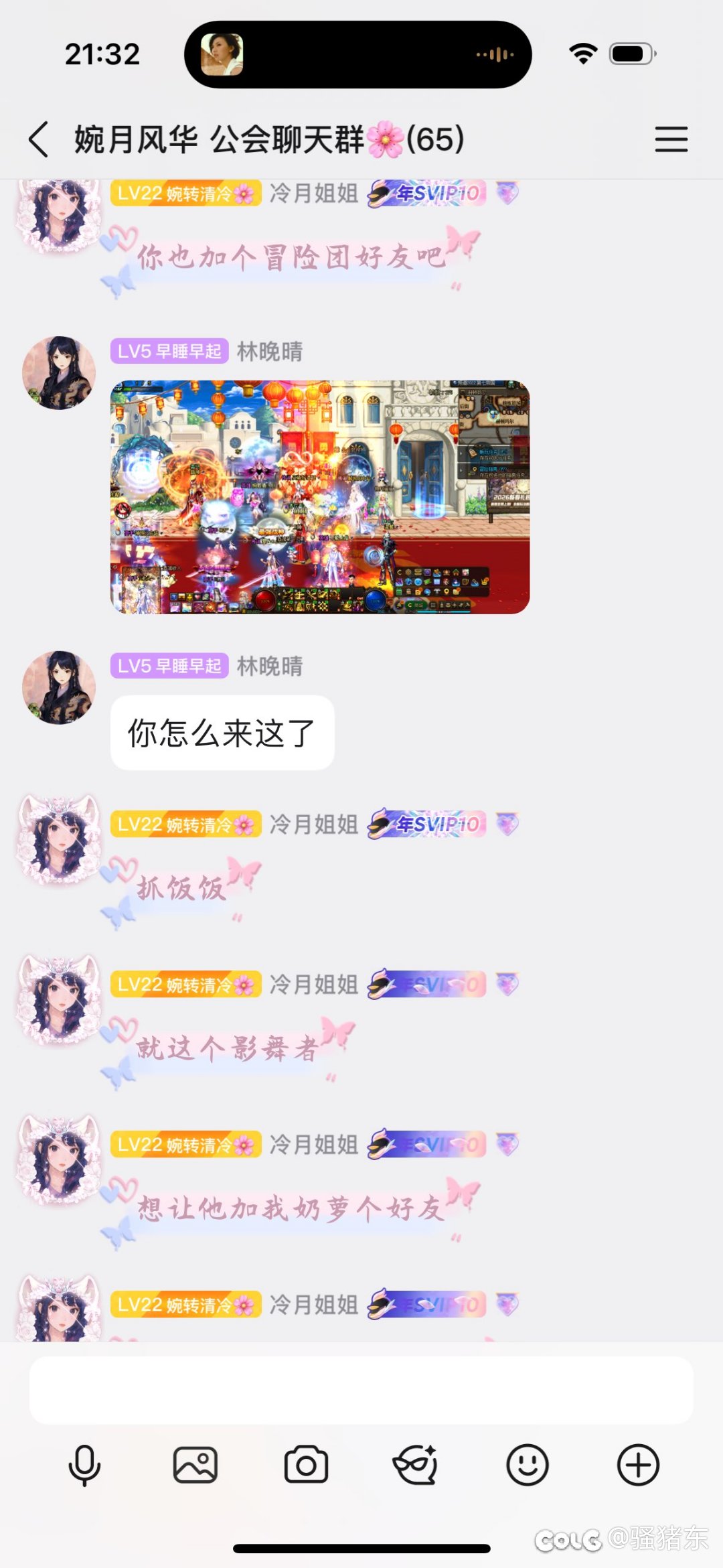Open the group chat settings menu
Image resolution: width=723 pixels, height=1568 pixels.
pyautogui.click(x=671, y=139)
